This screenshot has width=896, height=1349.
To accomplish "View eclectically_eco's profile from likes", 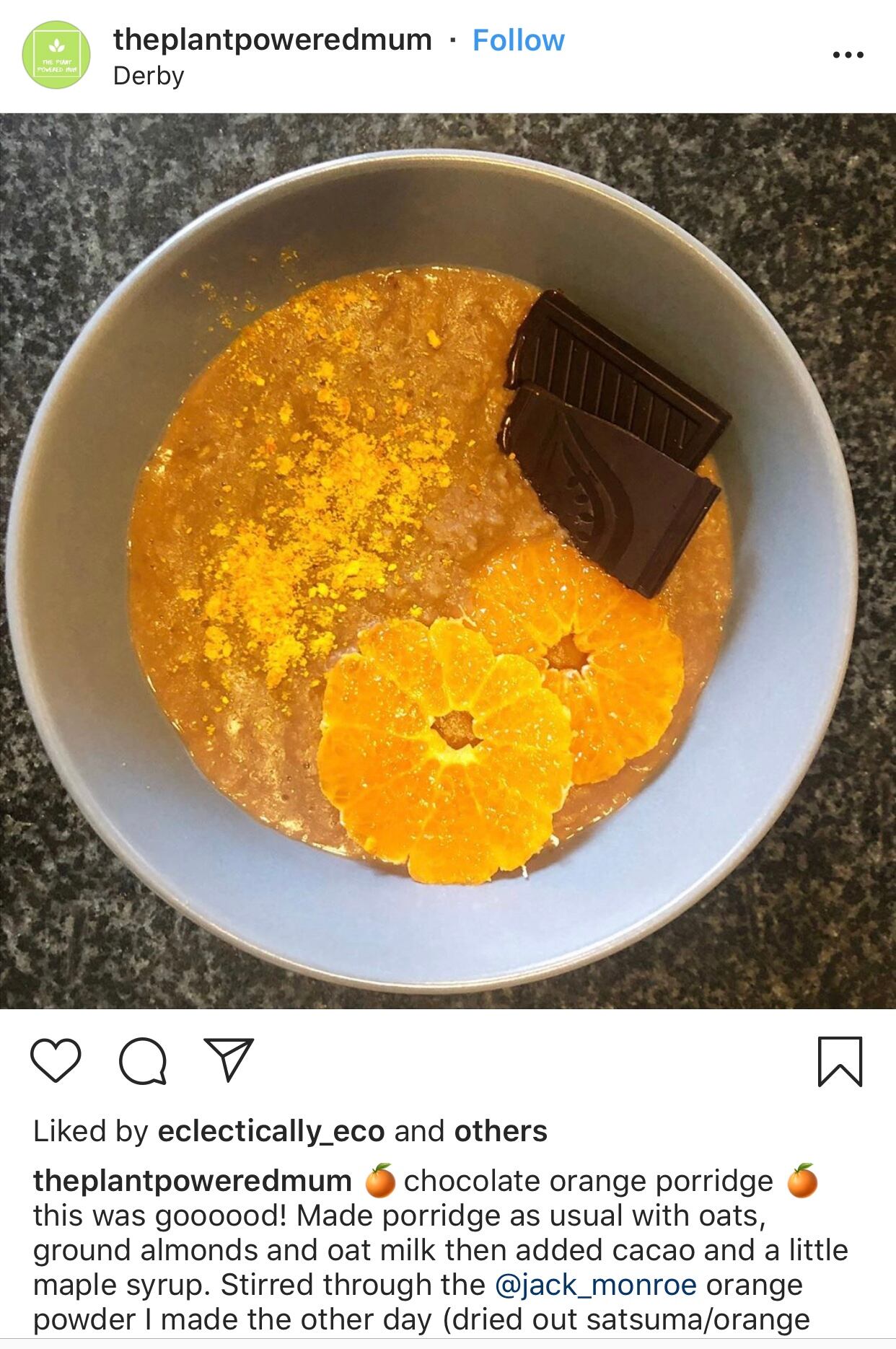I will tap(271, 1131).
